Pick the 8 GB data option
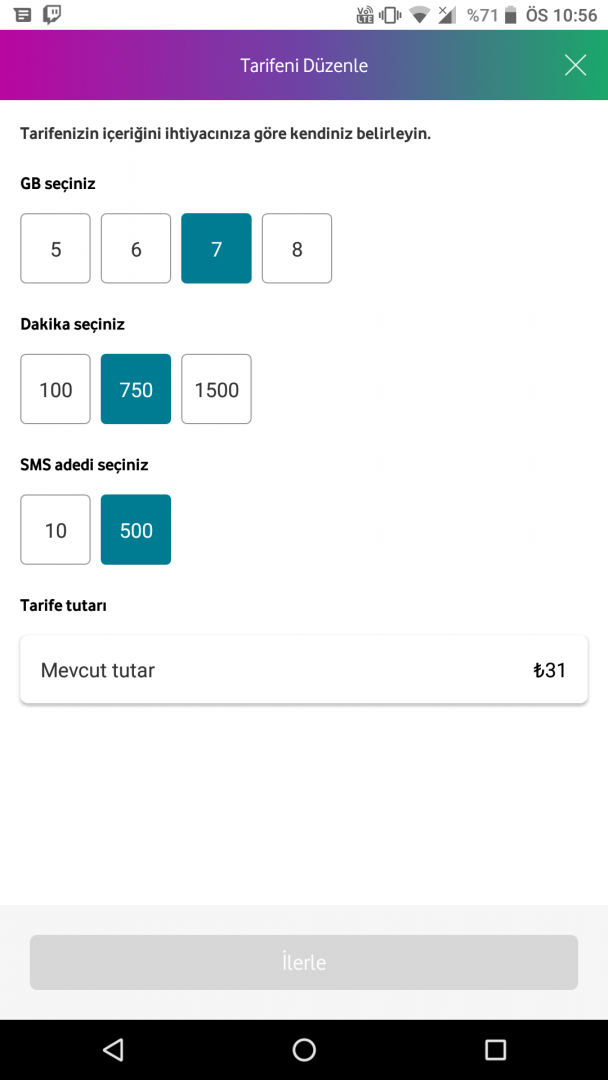608x1080 pixels. pos(297,249)
